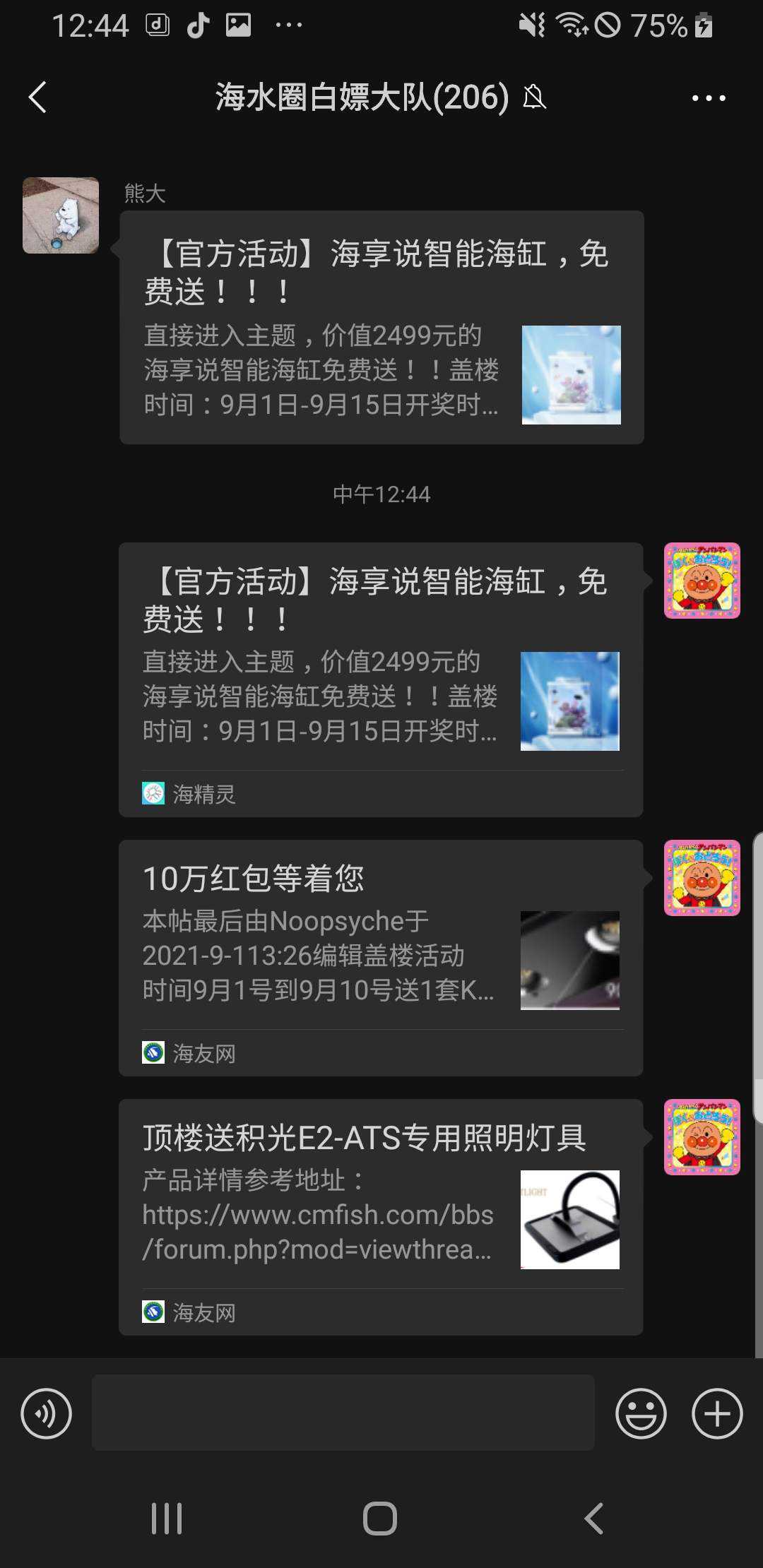Go back from the group chat
Screen dimensions: 763x1568
coord(38,97)
